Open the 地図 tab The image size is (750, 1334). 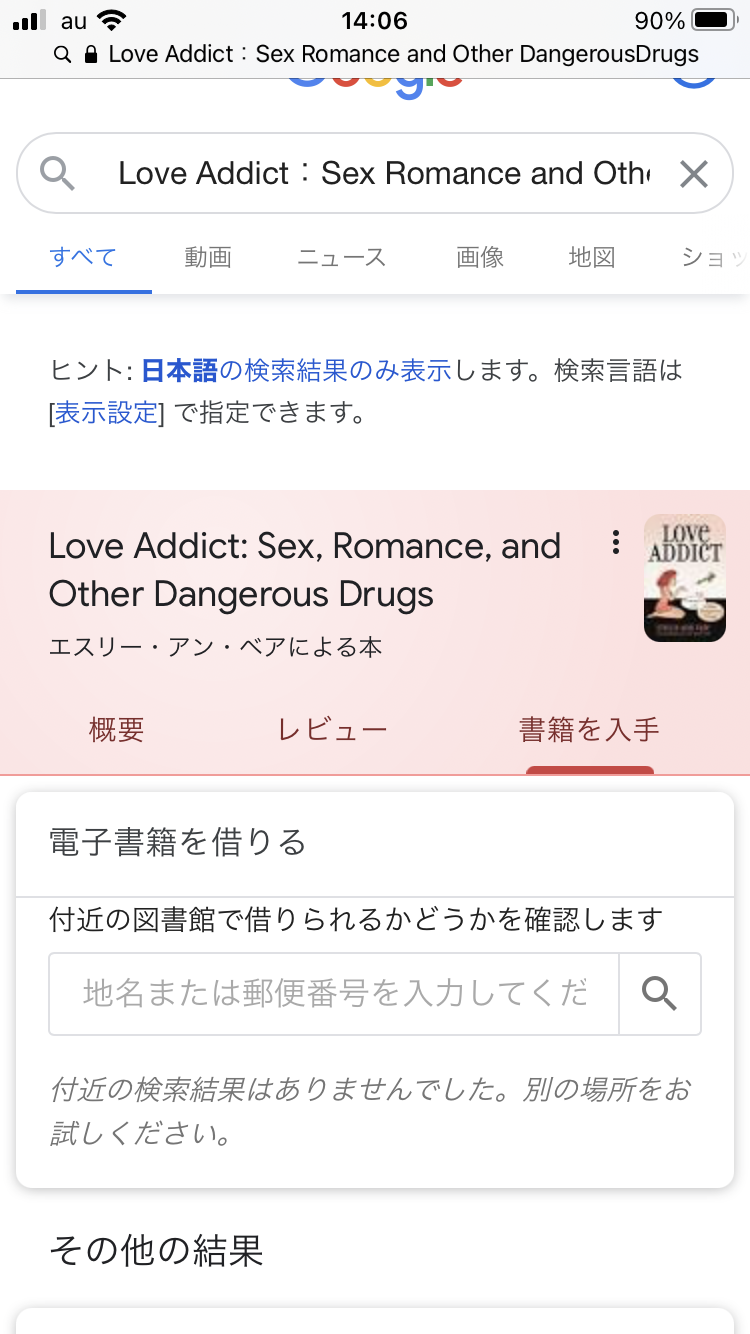coord(591,257)
